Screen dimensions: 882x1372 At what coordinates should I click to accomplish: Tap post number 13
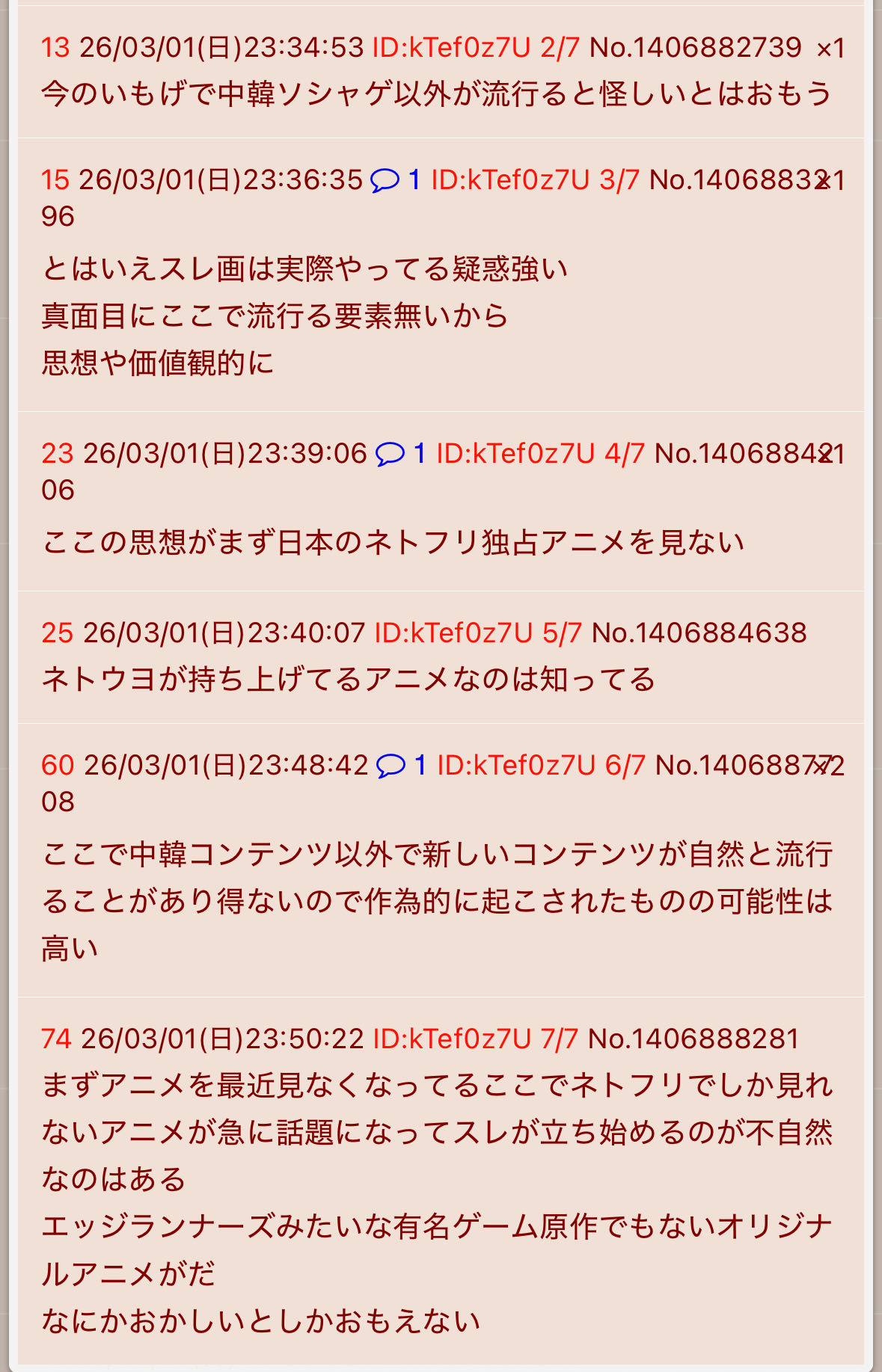coord(55,49)
